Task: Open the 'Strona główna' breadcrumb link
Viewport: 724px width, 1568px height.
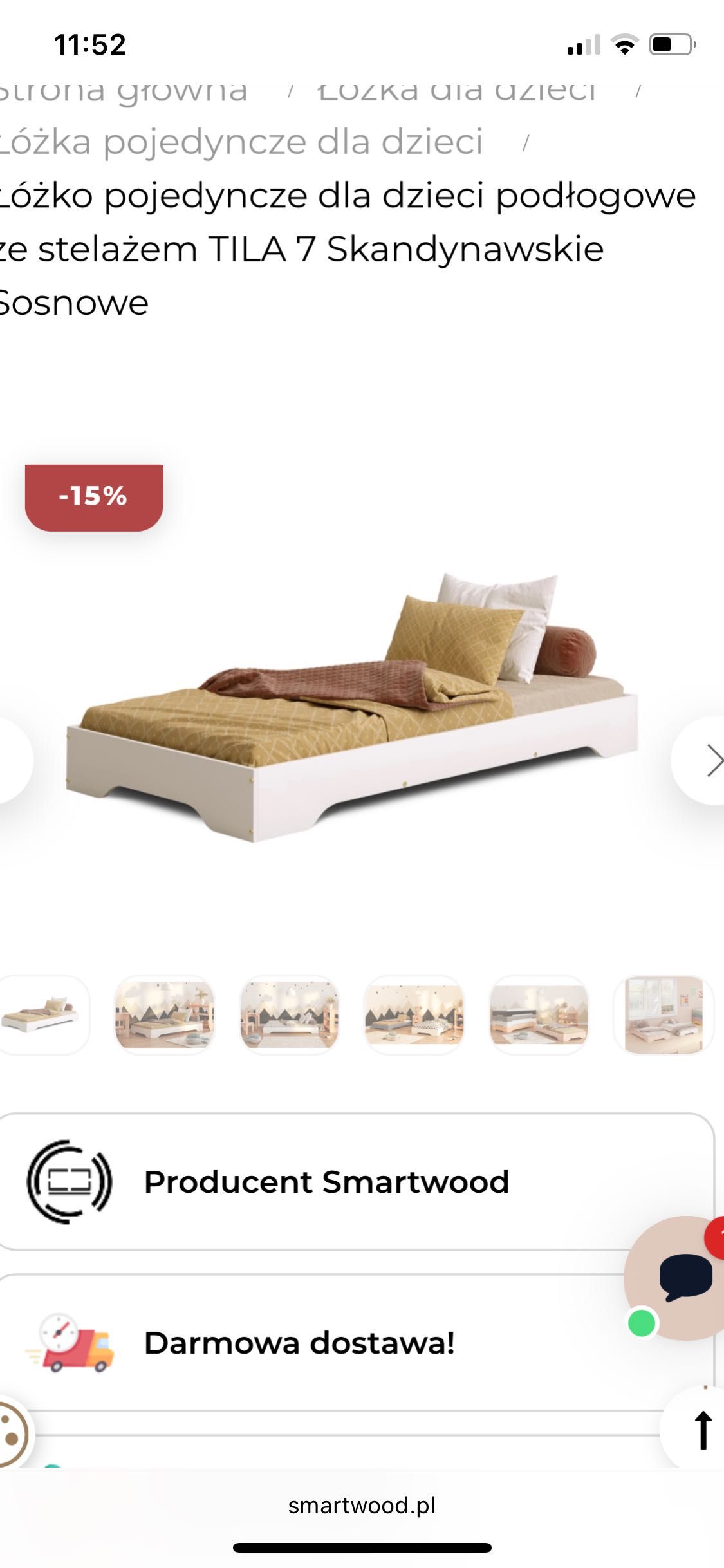Action: pos(122,91)
